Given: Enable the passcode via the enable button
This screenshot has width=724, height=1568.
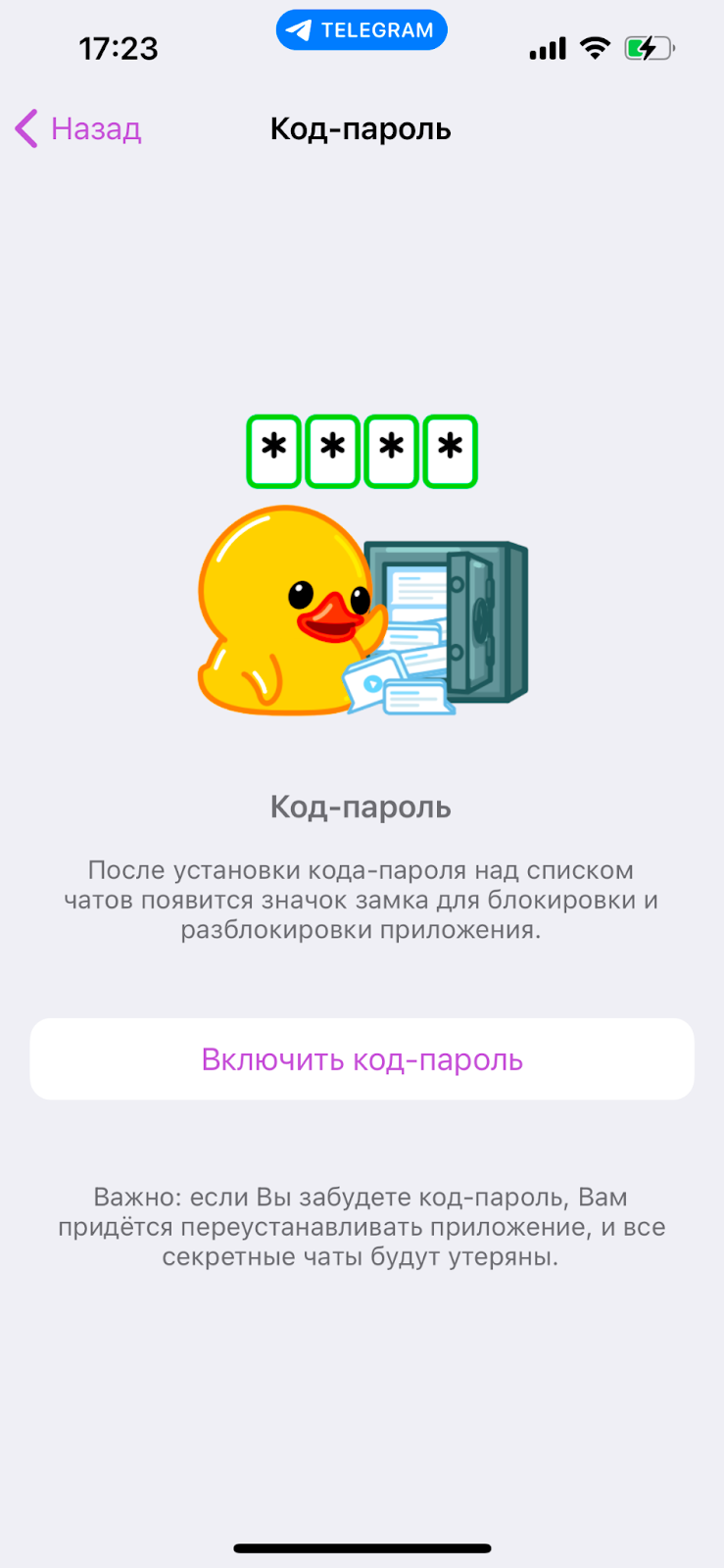Looking at the screenshot, I should pos(362,1058).
